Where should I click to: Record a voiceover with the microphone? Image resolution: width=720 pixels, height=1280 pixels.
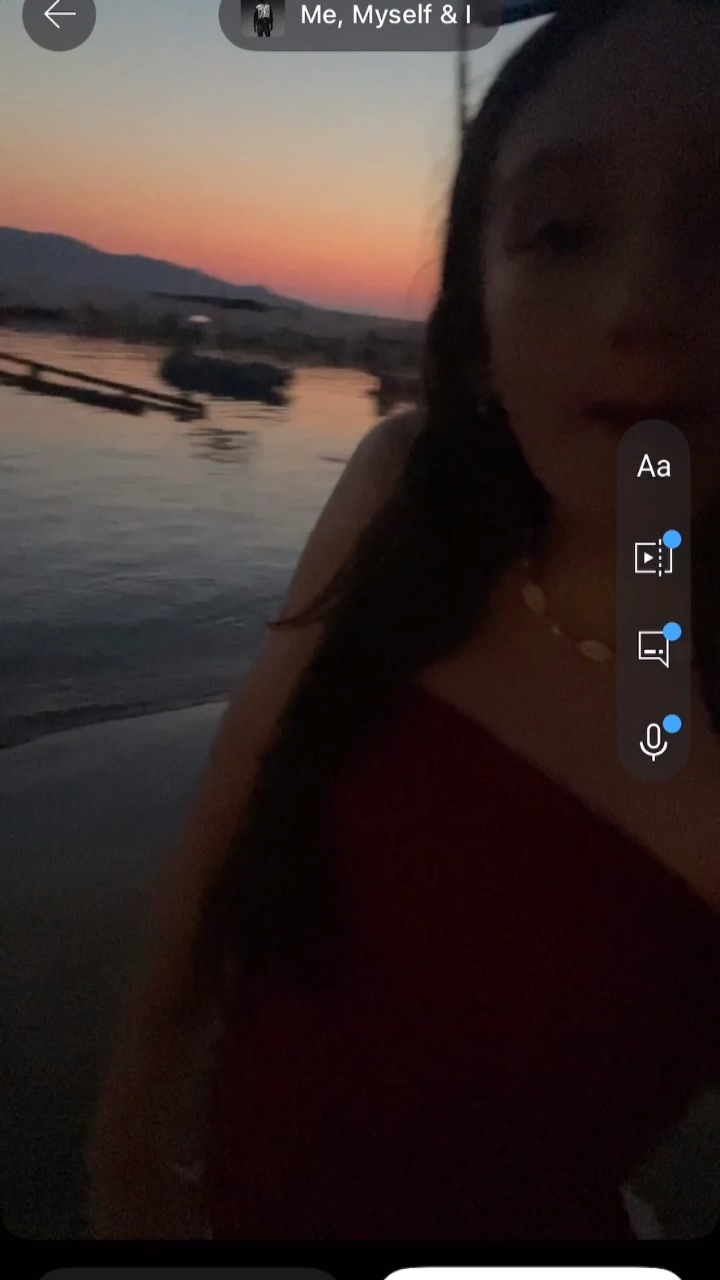tap(653, 741)
